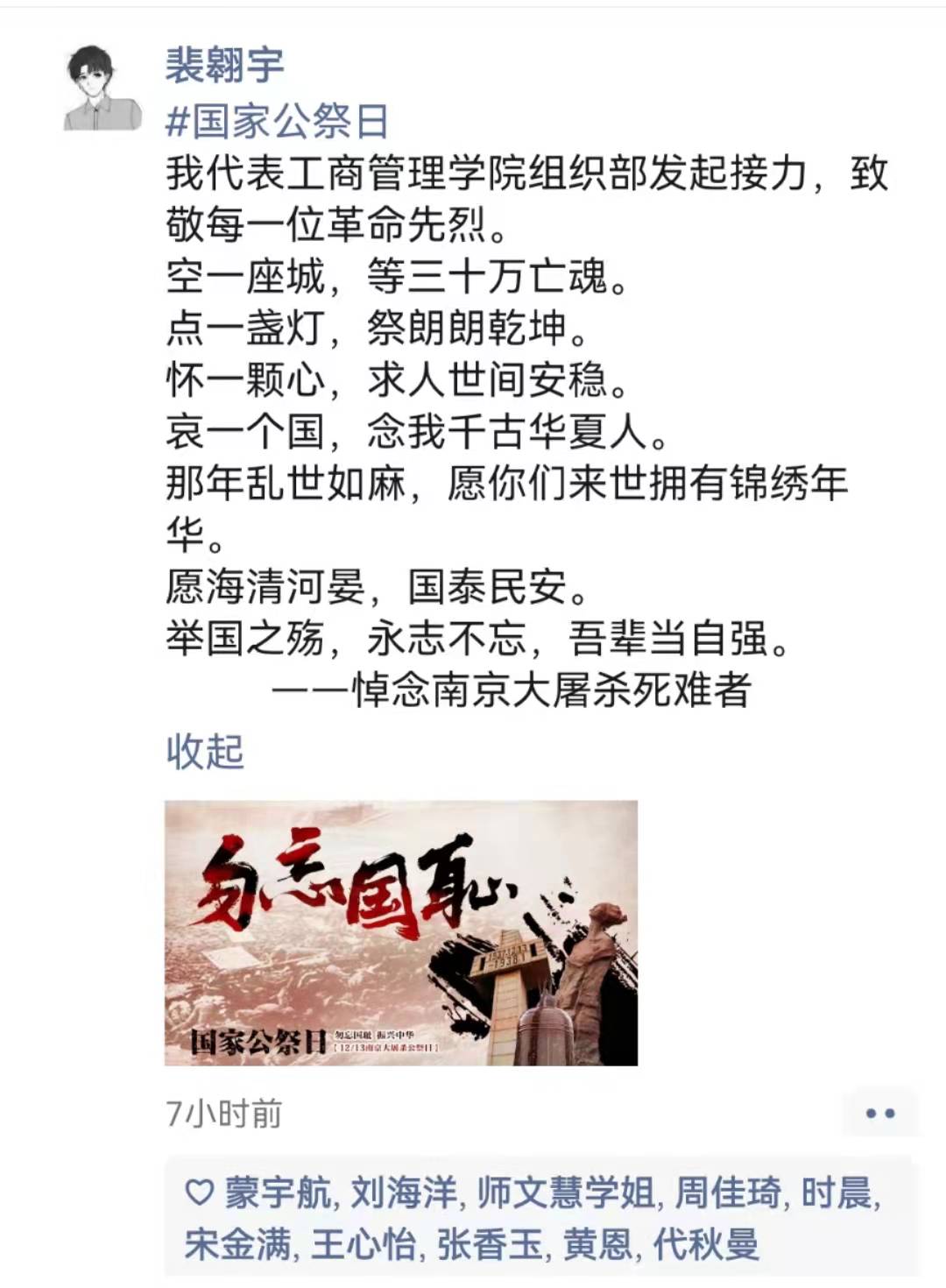
Task: View the 勿忘国耻 post image
Action: pos(401,933)
